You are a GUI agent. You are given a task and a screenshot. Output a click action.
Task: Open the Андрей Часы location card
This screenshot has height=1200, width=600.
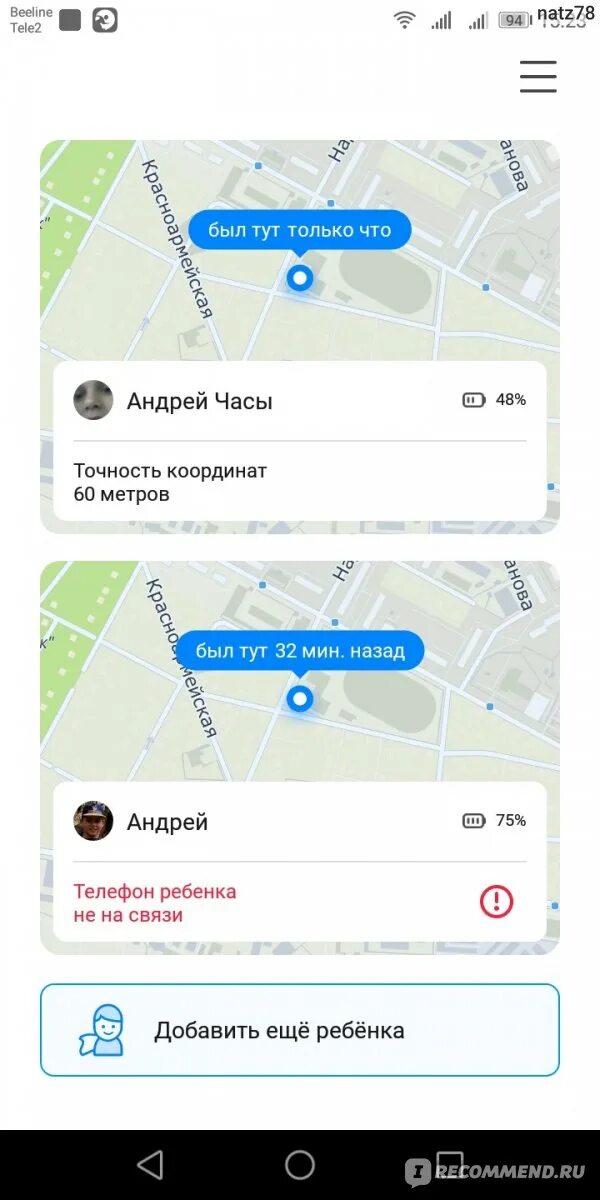click(300, 440)
